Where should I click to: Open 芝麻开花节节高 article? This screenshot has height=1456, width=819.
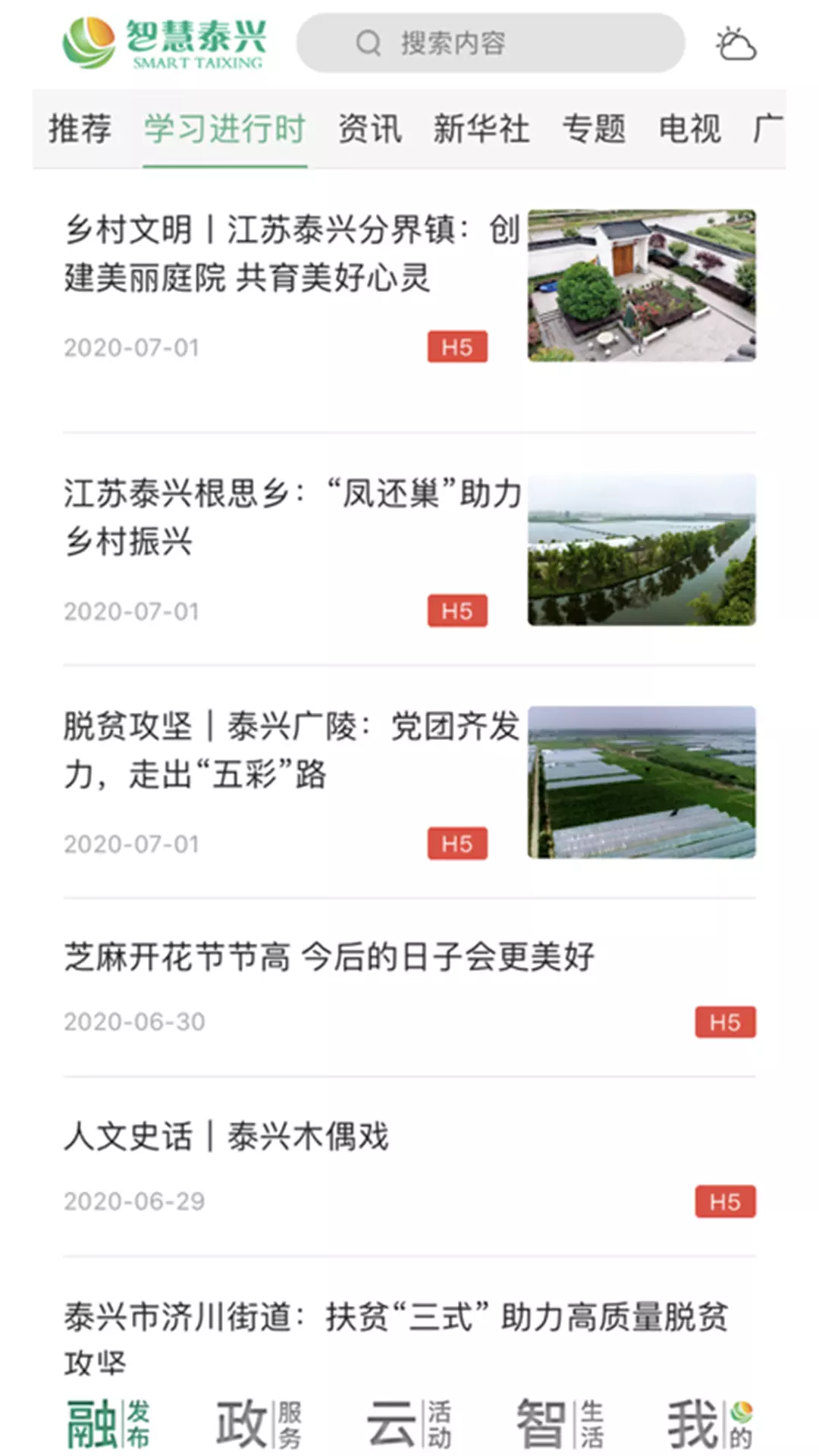[409, 987]
